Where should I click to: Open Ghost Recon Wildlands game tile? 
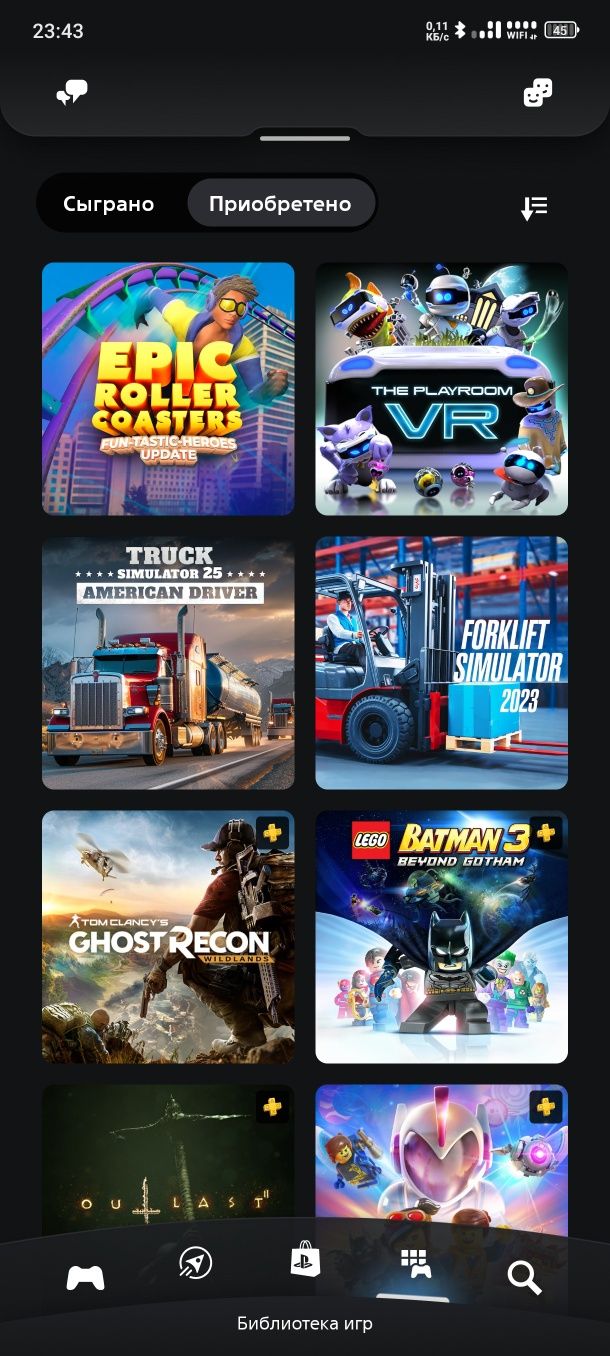(x=168, y=937)
